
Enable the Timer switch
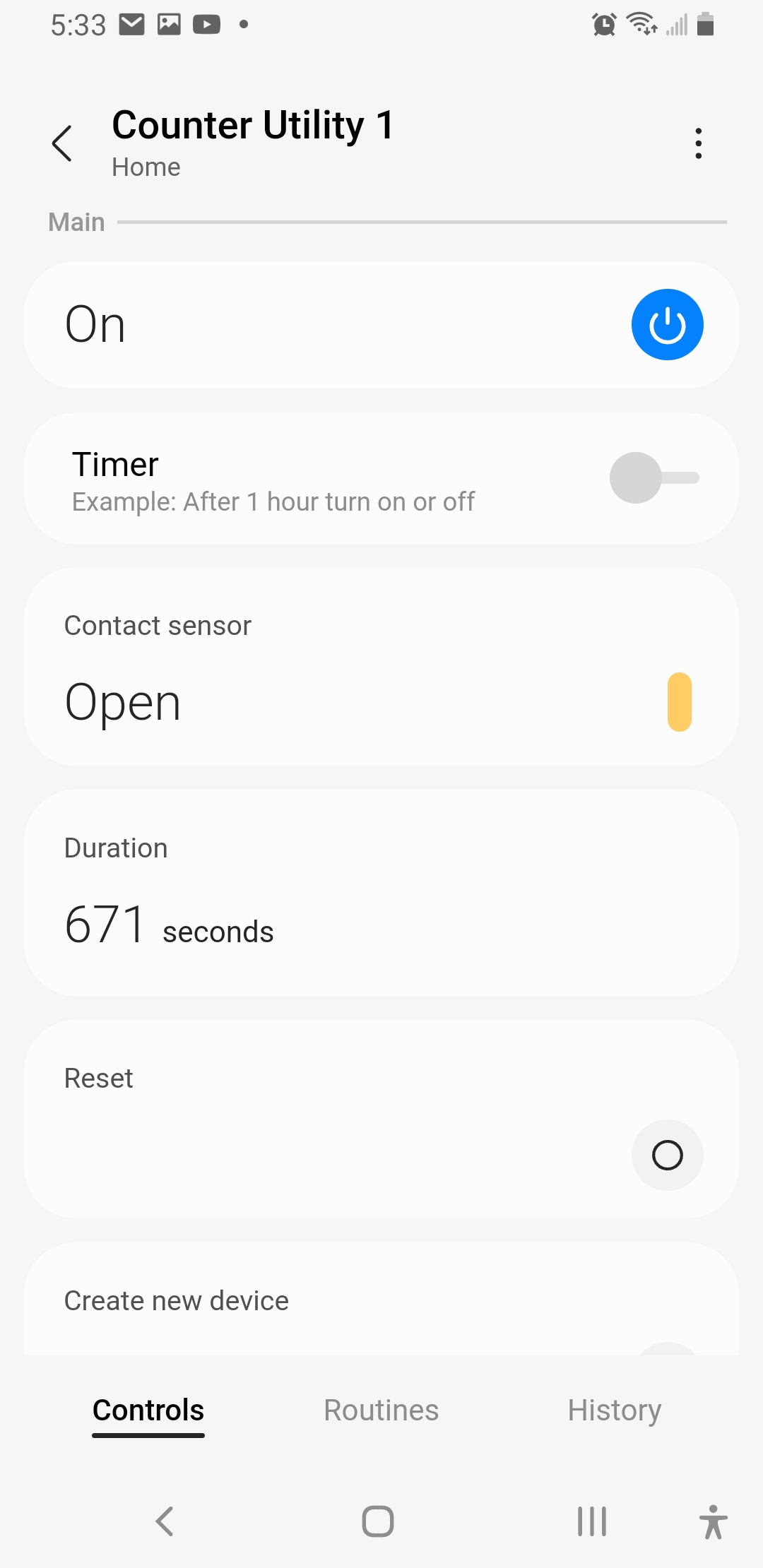tap(653, 478)
